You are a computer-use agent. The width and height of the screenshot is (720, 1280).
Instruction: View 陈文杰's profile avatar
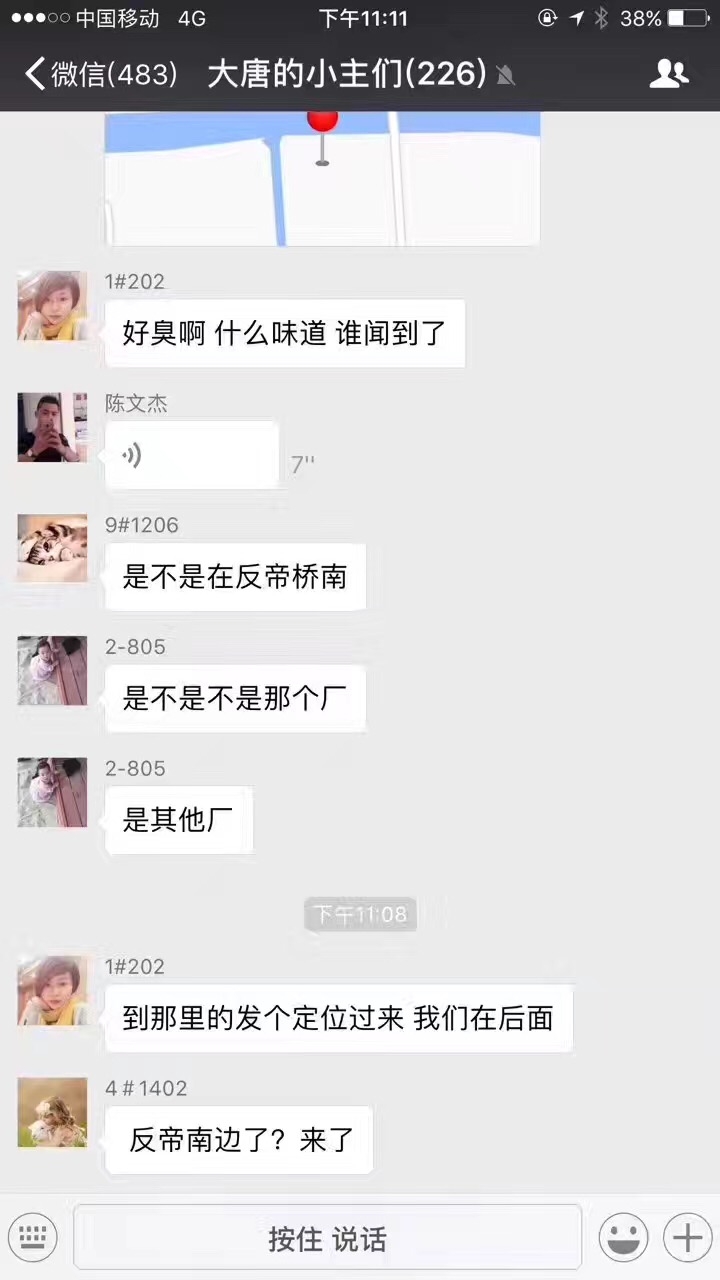tap(52, 427)
